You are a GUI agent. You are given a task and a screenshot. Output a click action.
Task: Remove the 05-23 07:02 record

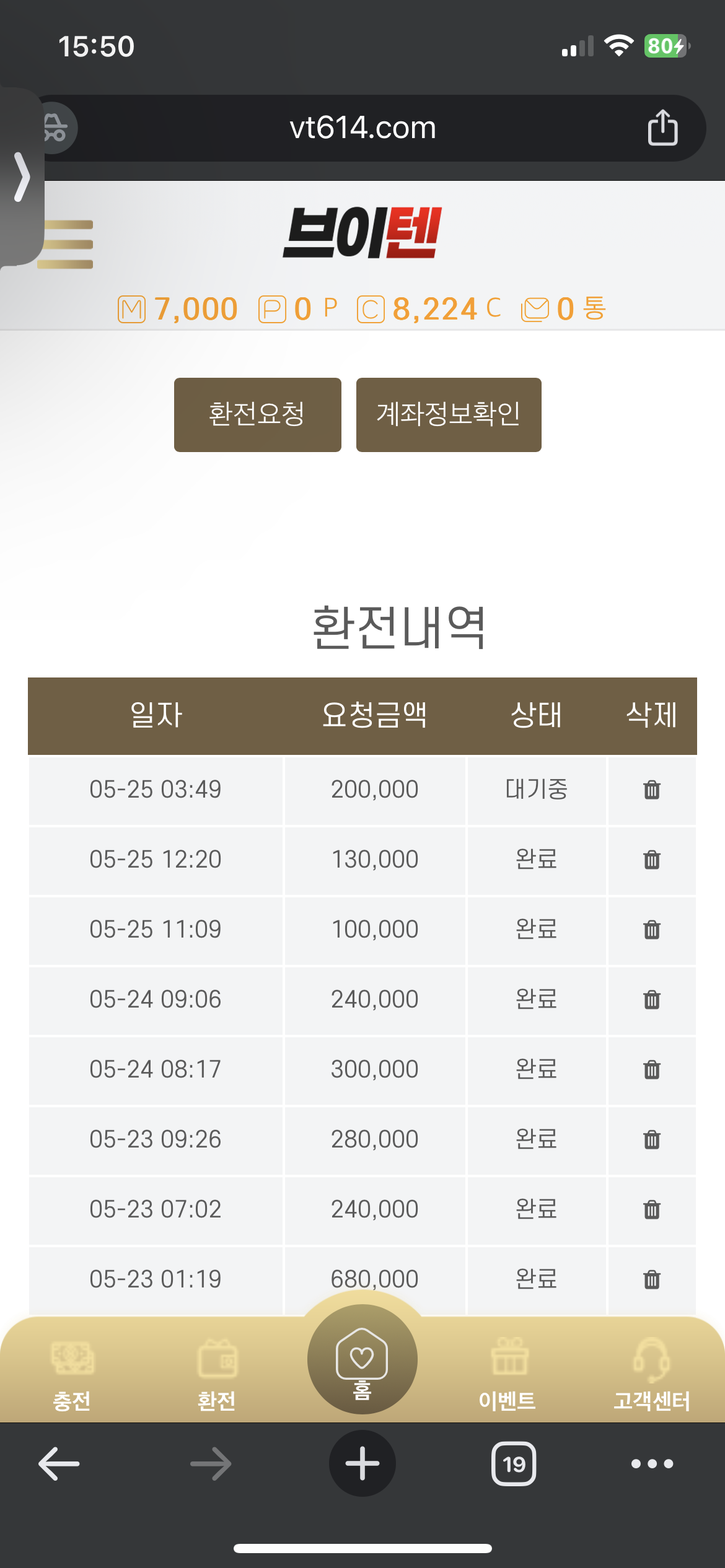click(x=652, y=1209)
